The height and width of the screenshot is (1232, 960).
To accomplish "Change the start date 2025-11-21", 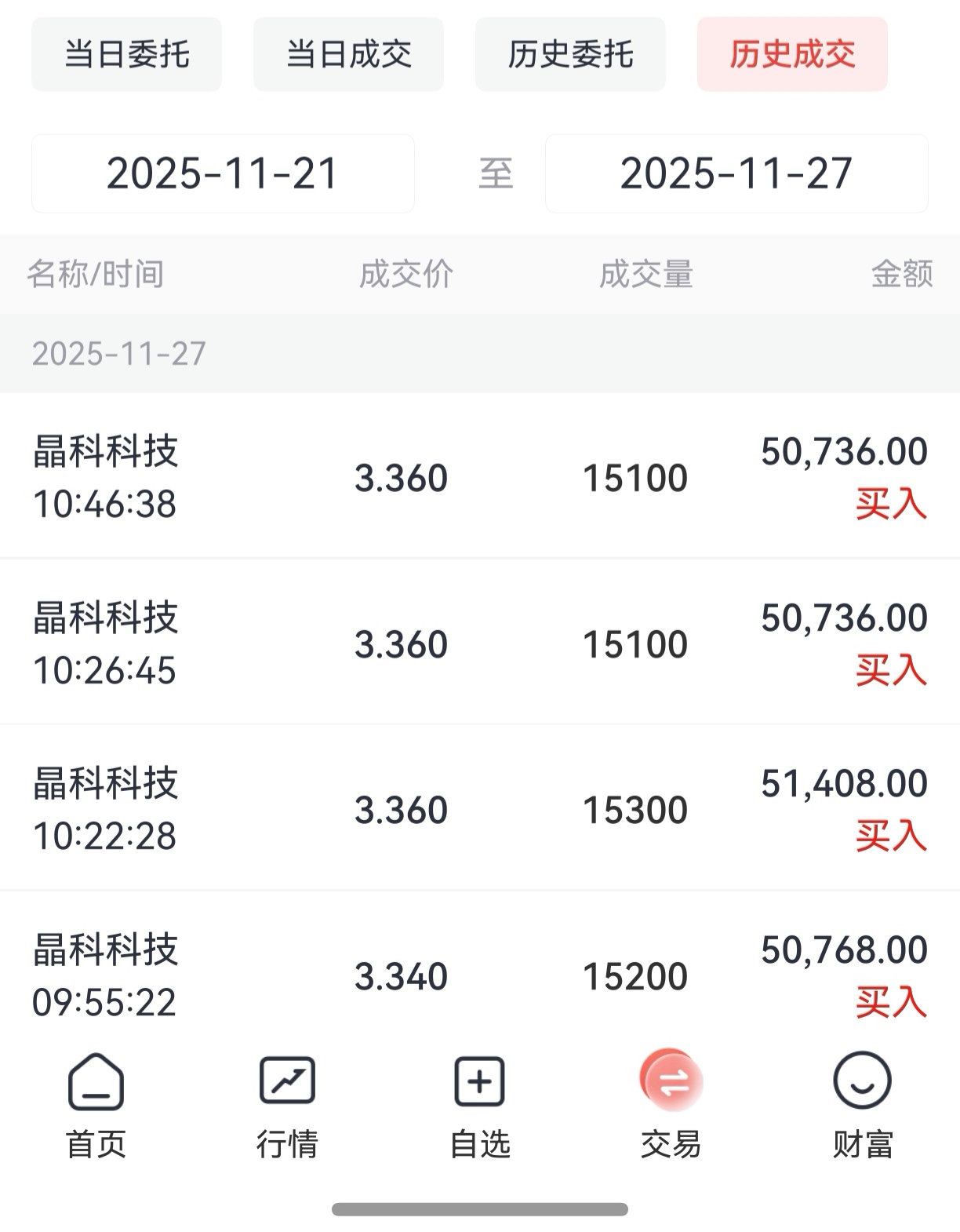I will tap(223, 173).
